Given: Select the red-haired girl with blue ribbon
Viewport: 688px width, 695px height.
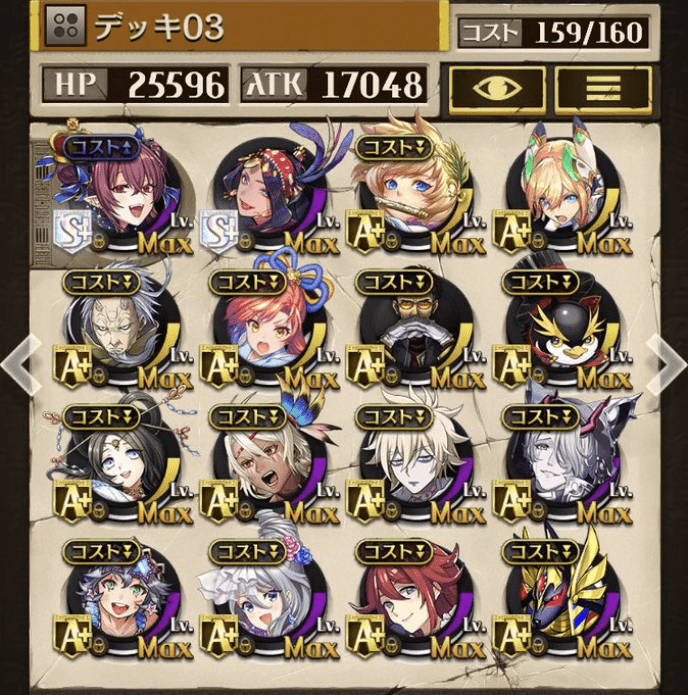Looking at the screenshot, I should point(263,332).
